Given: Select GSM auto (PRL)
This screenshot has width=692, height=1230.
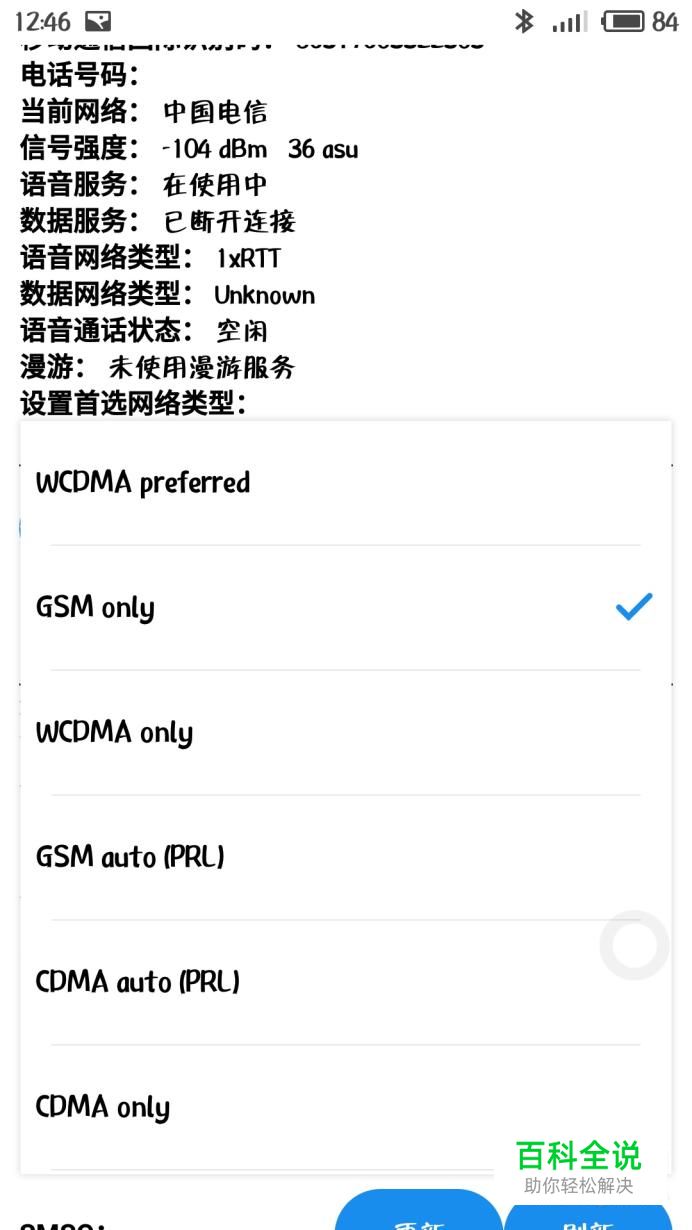Looking at the screenshot, I should pos(345,858).
